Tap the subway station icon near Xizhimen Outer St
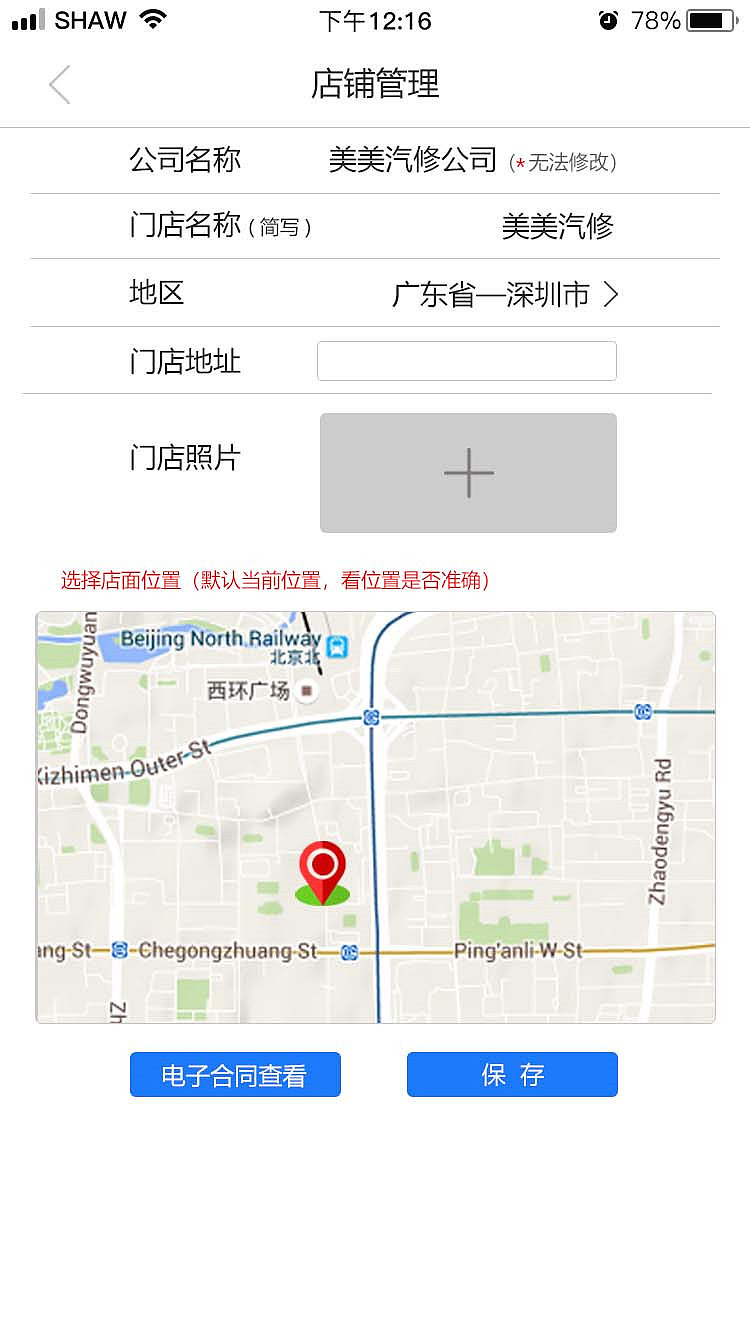 point(369,717)
